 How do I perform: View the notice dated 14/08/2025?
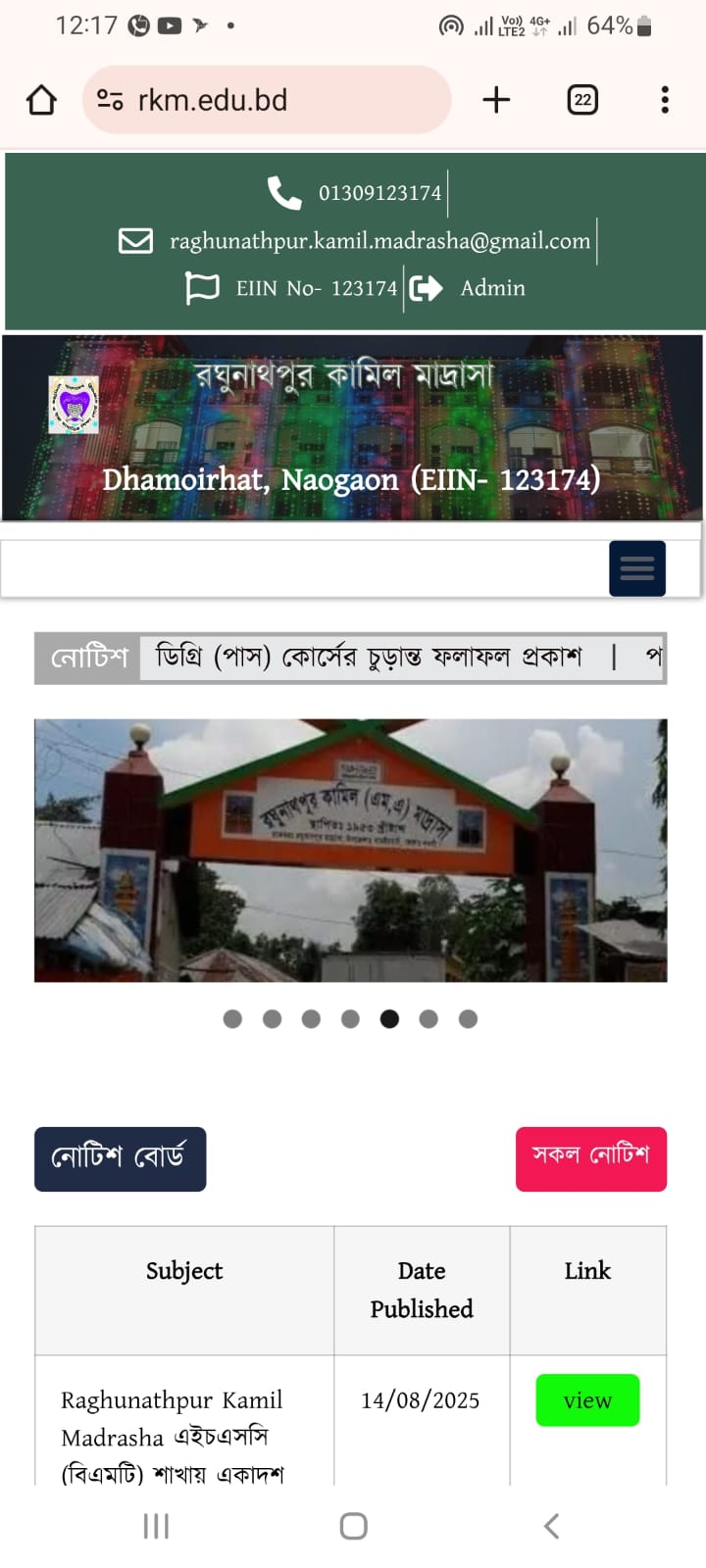[587, 1400]
